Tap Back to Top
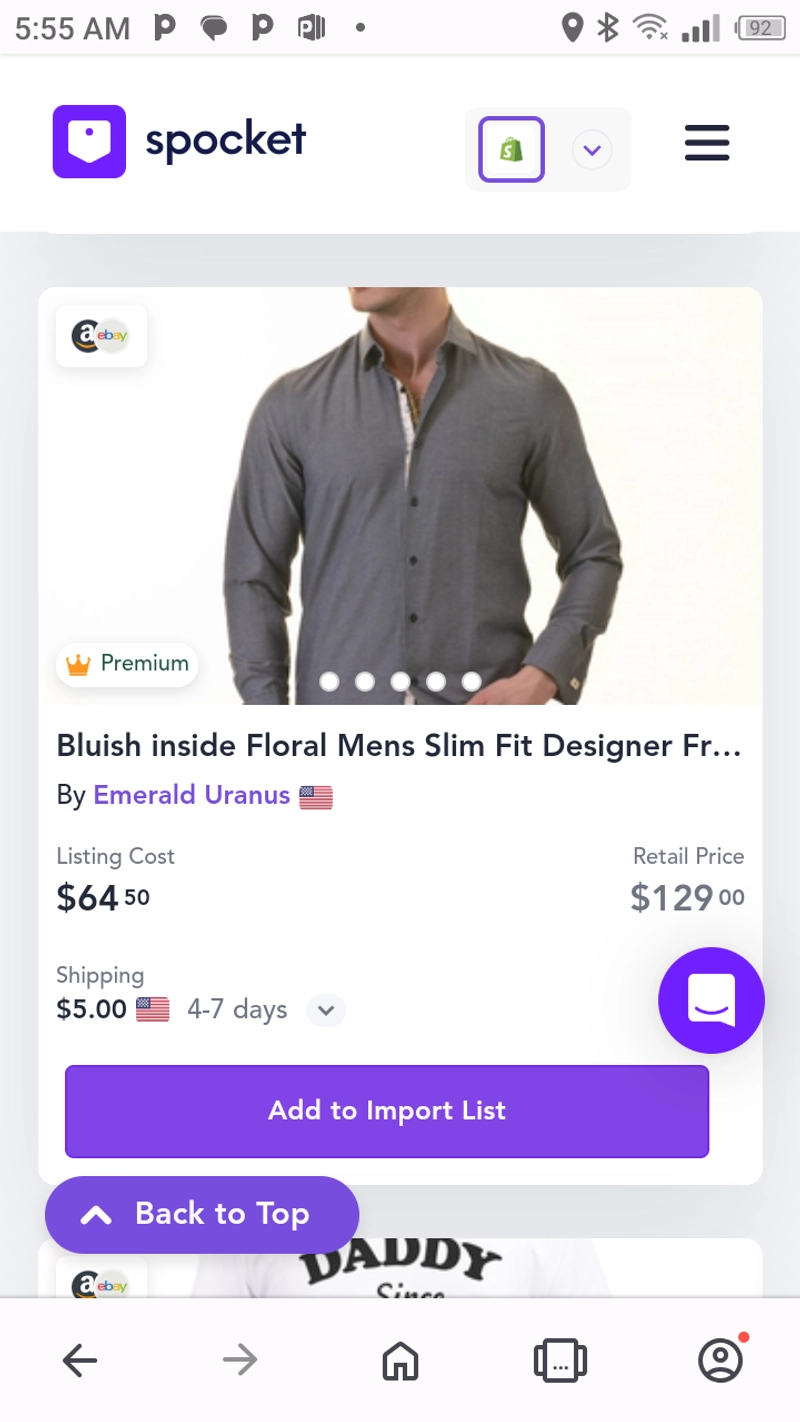Image resolution: width=800 pixels, height=1422 pixels. (202, 1214)
